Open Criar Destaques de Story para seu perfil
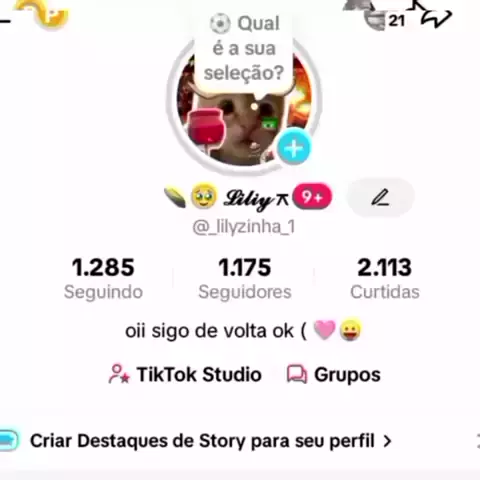 click(x=211, y=441)
